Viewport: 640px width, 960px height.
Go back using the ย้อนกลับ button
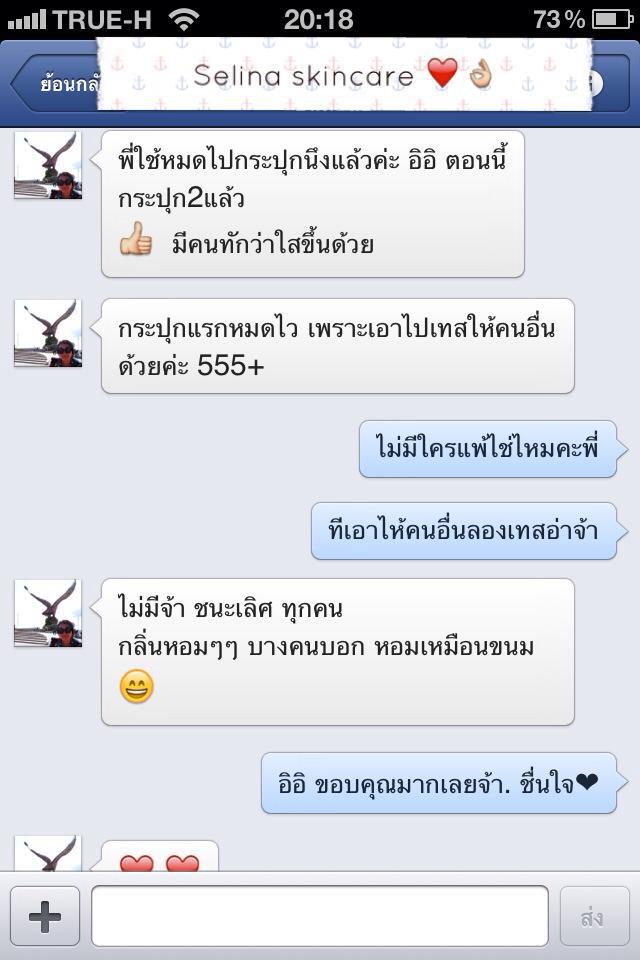point(55,83)
